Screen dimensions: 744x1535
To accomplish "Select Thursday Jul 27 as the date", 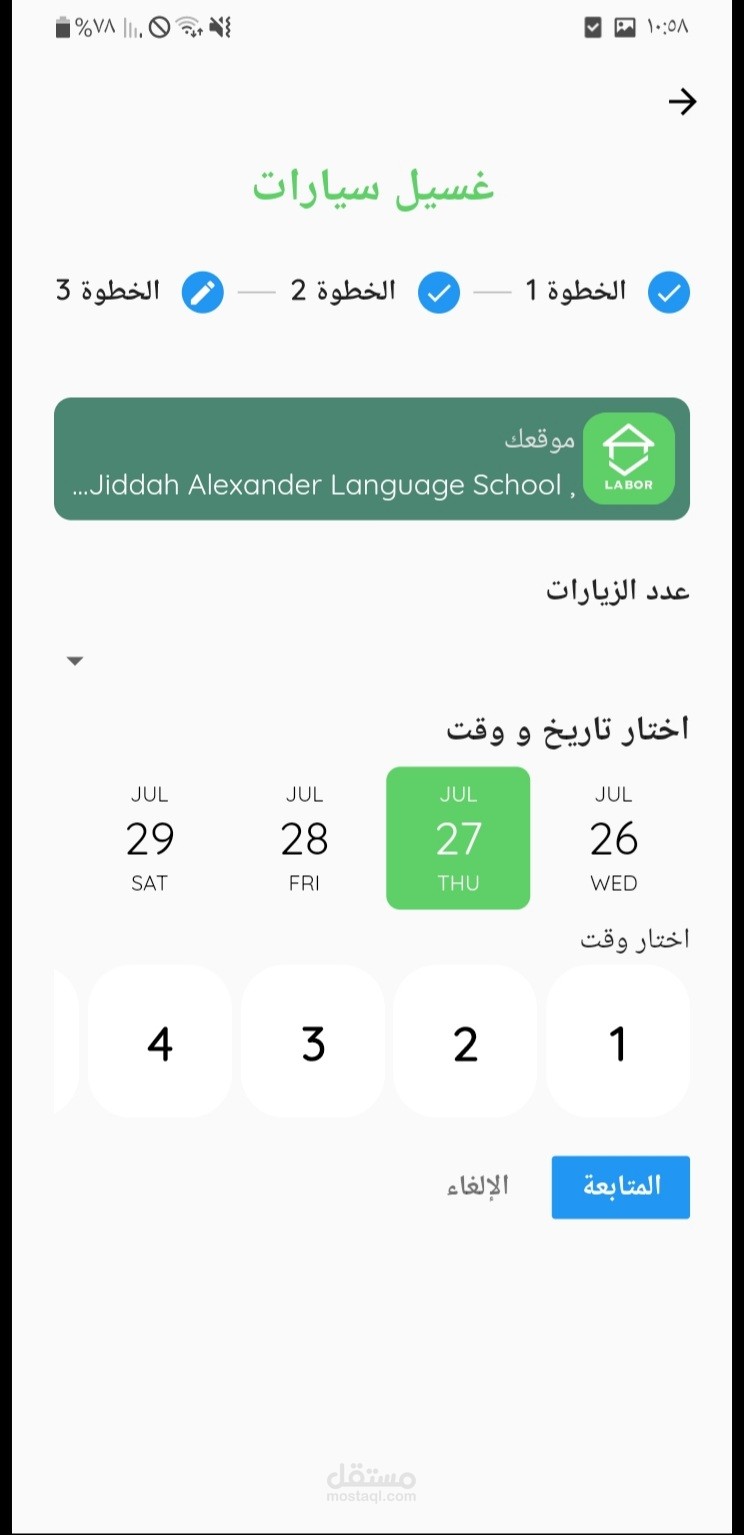I will tap(458, 838).
